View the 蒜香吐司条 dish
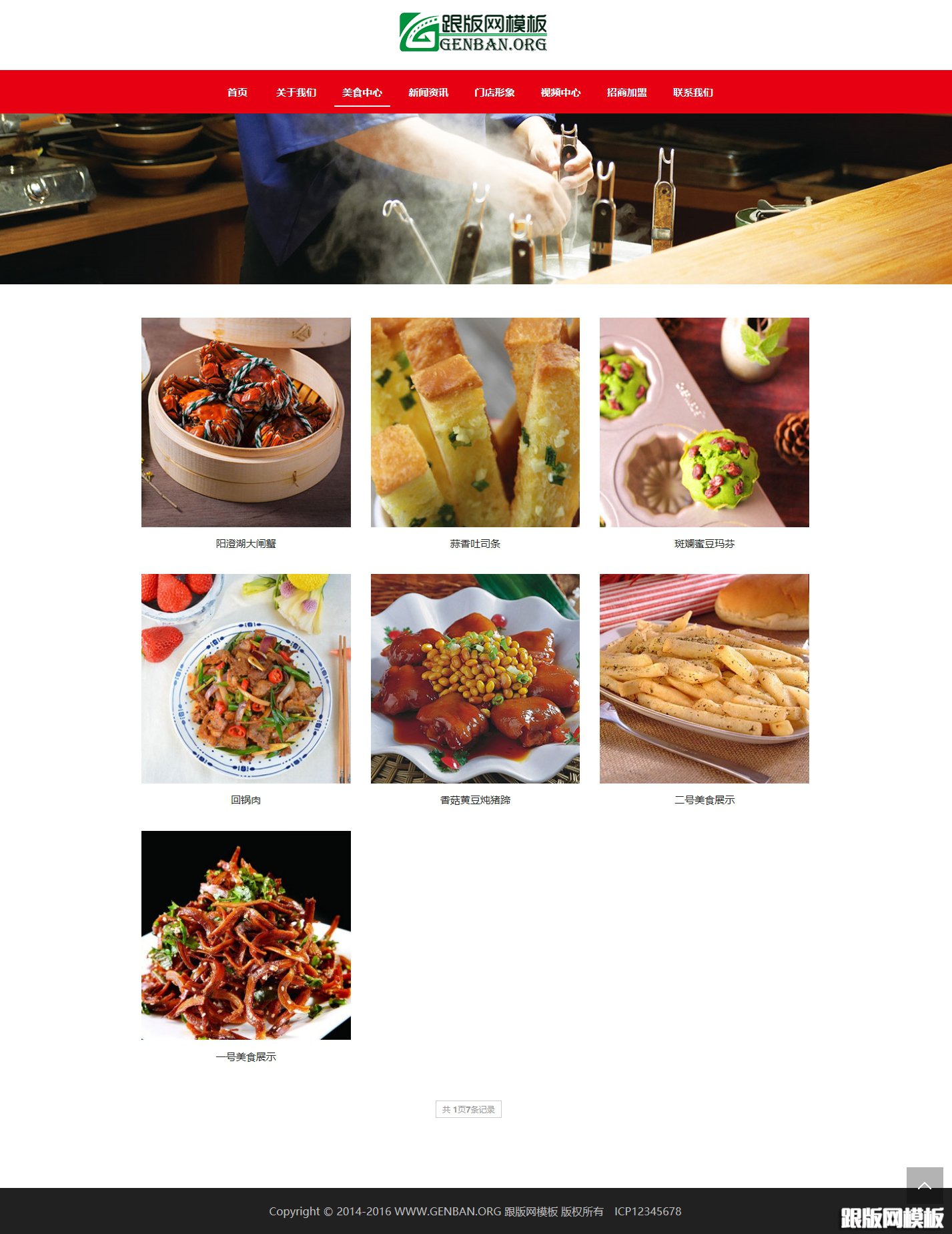The height and width of the screenshot is (1234, 952). (475, 422)
